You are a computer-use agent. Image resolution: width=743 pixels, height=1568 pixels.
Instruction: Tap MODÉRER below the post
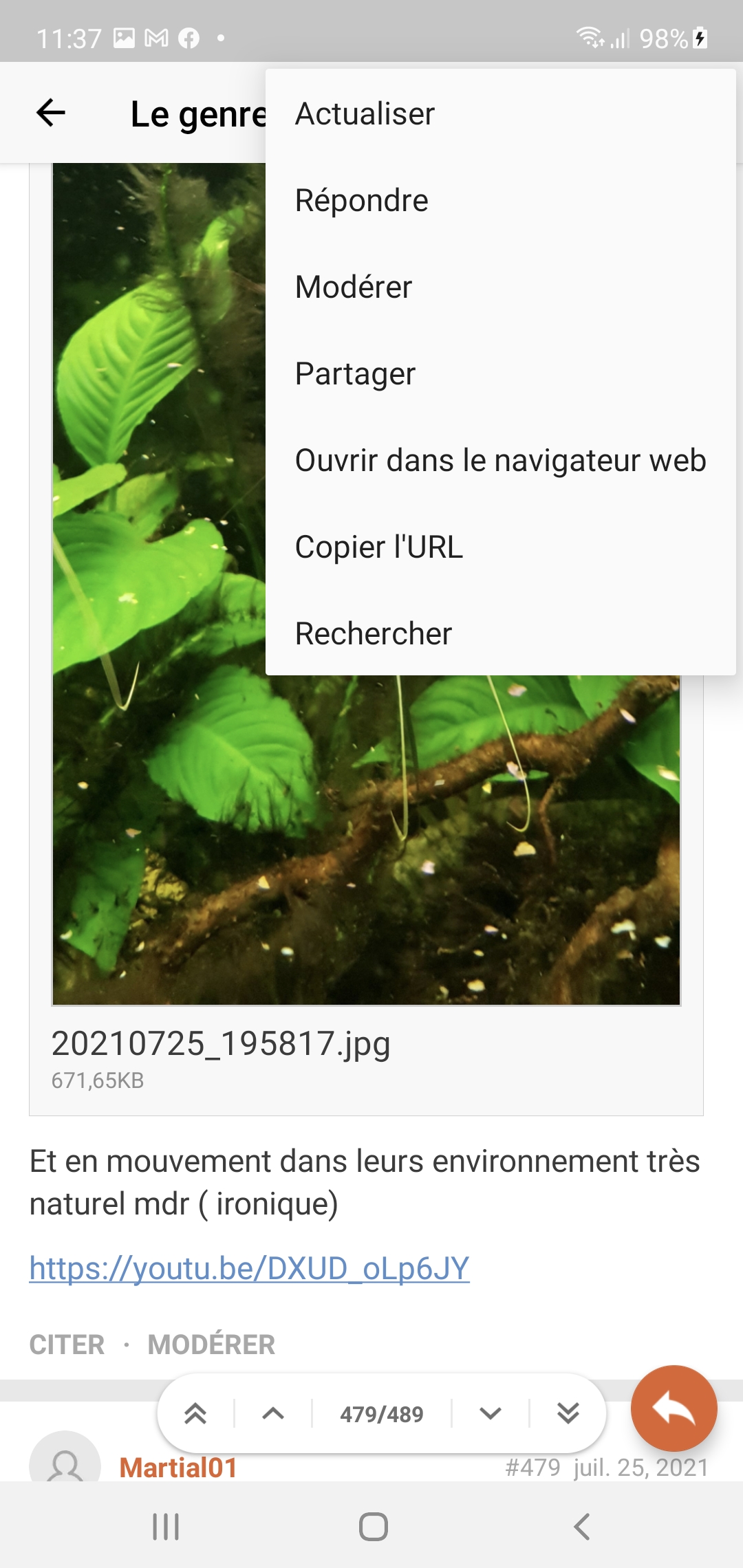click(x=211, y=1344)
